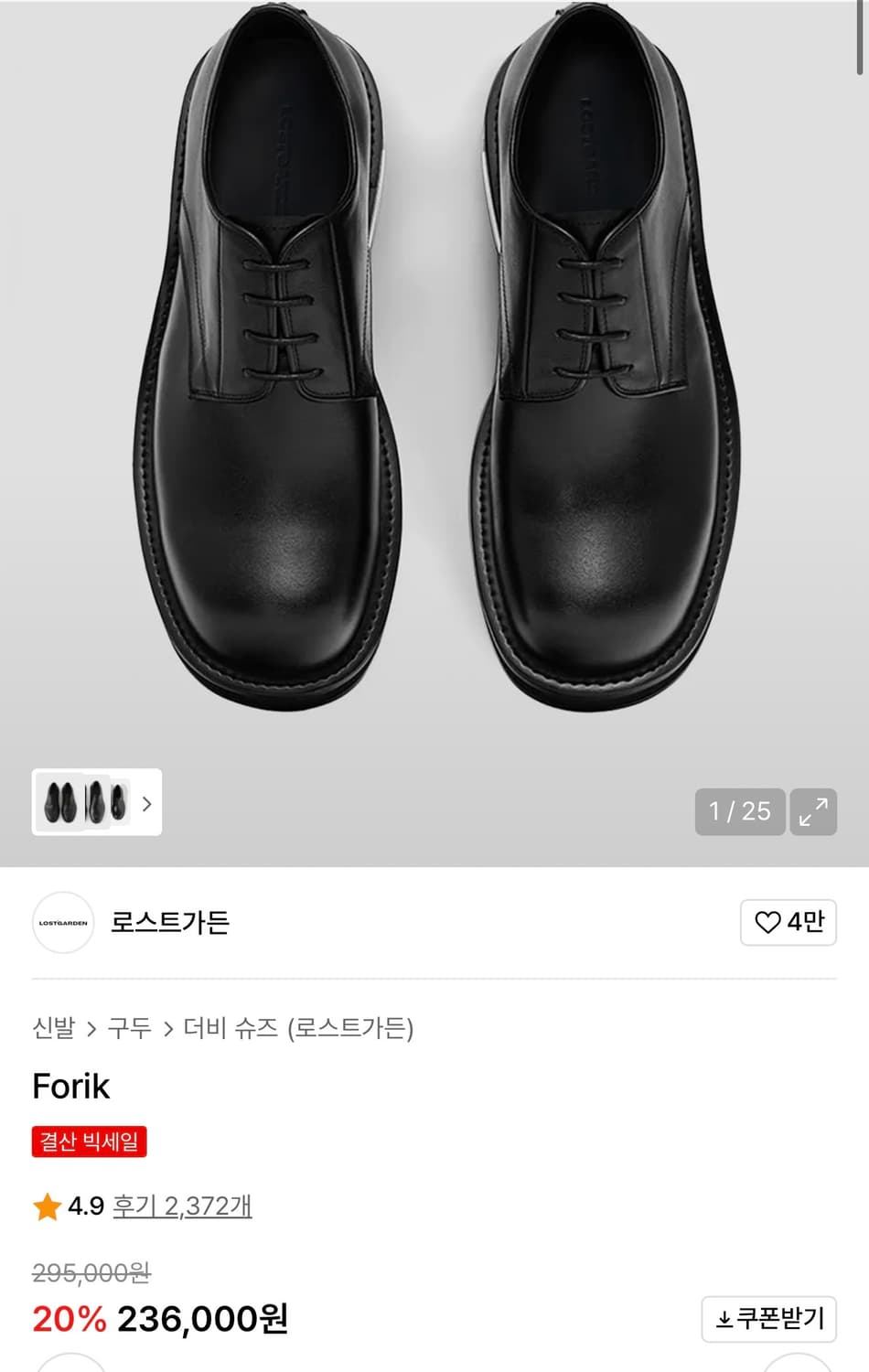Tap the red 결산 빅세일 badge
The width and height of the screenshot is (869, 1372).
click(x=90, y=1142)
